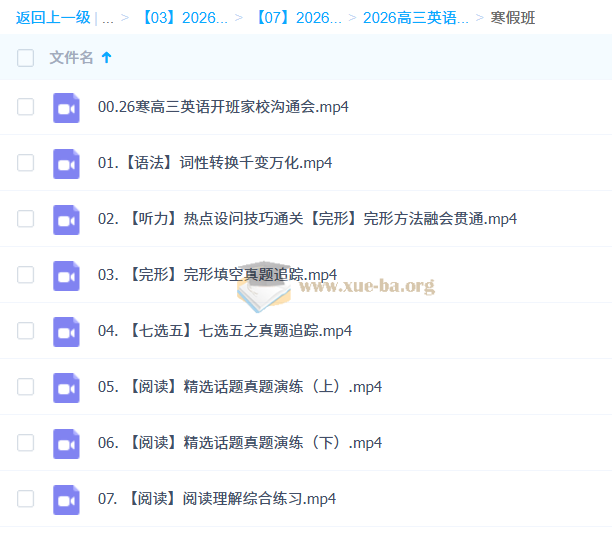Screen dimensions: 612x541
Task: Play 04.【七选五】七选五之真题追踪.mp4
Action: point(224,331)
